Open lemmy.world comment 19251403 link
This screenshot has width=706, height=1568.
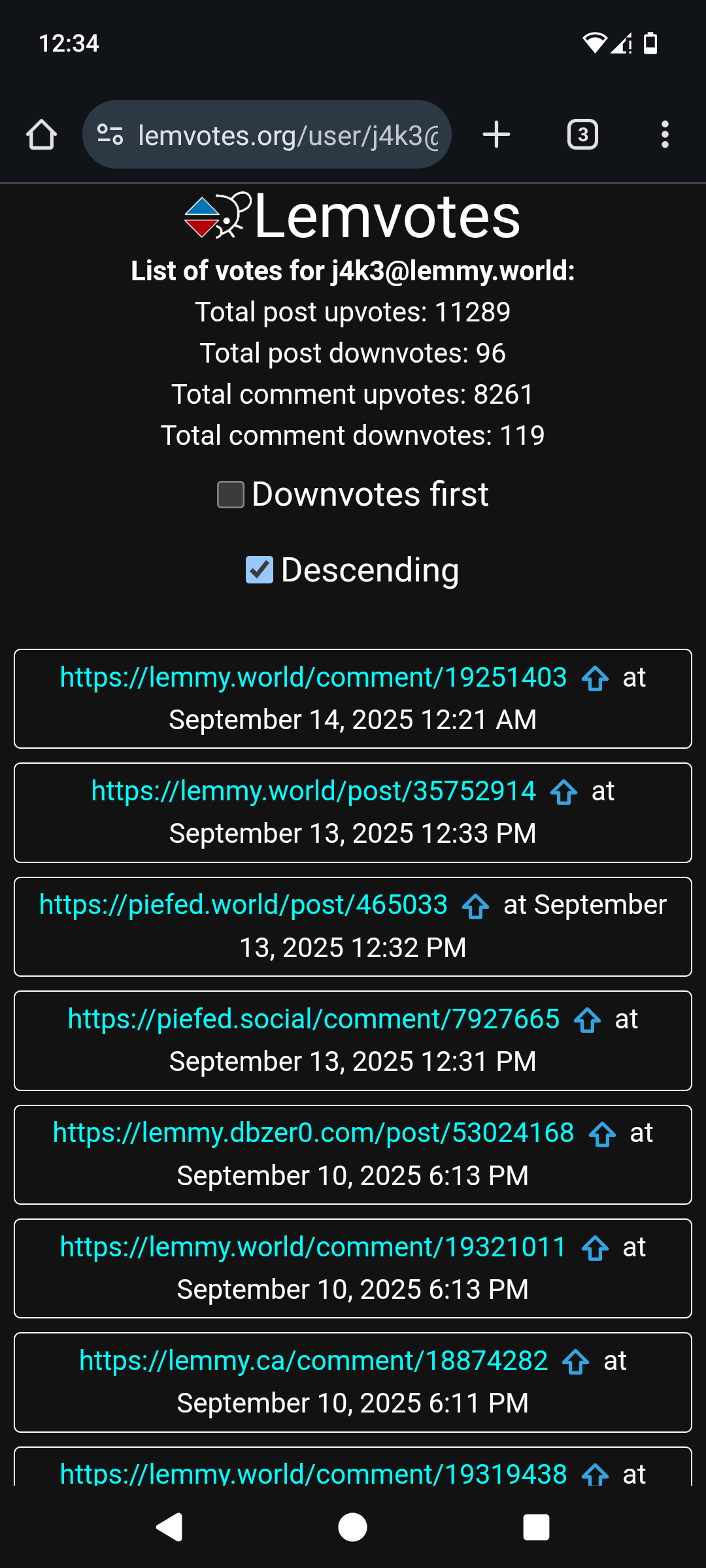(x=313, y=678)
